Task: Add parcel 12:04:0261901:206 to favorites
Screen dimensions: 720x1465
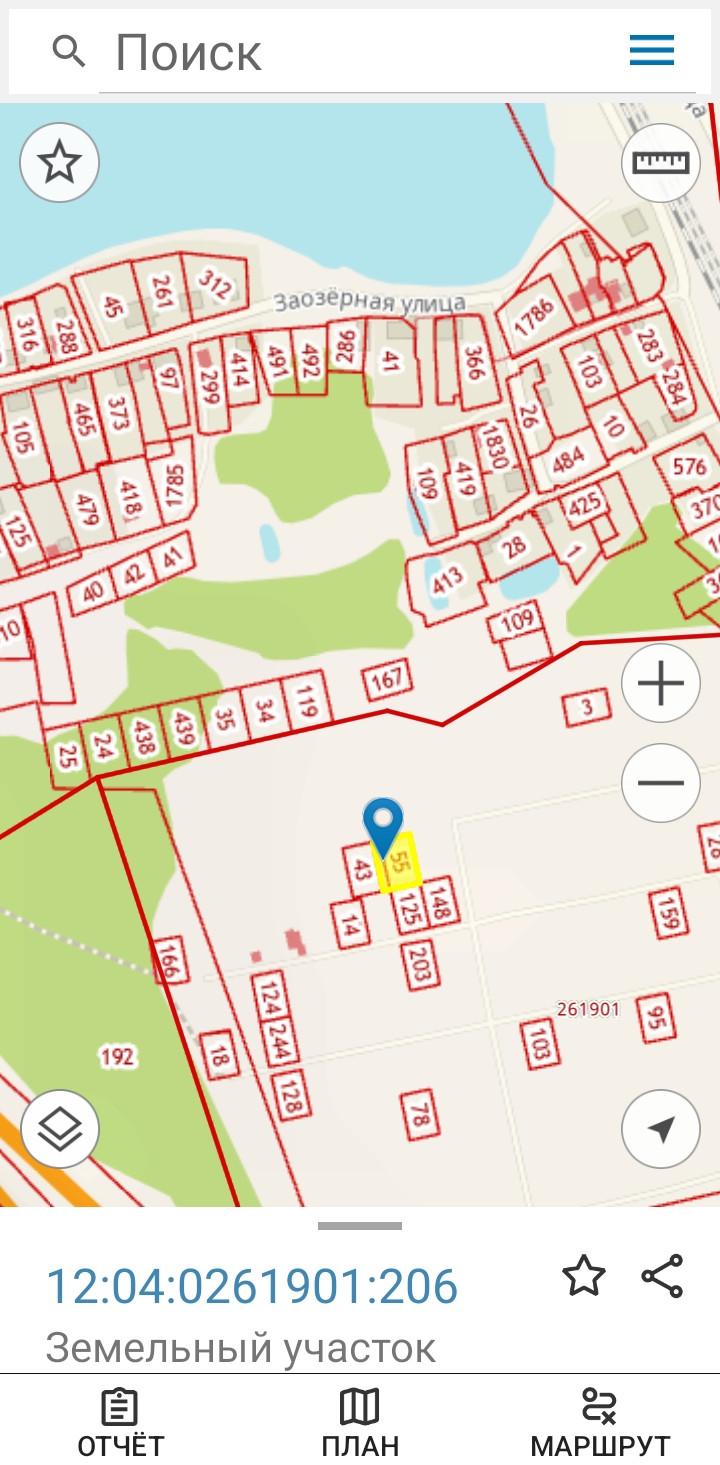Action: (584, 1277)
